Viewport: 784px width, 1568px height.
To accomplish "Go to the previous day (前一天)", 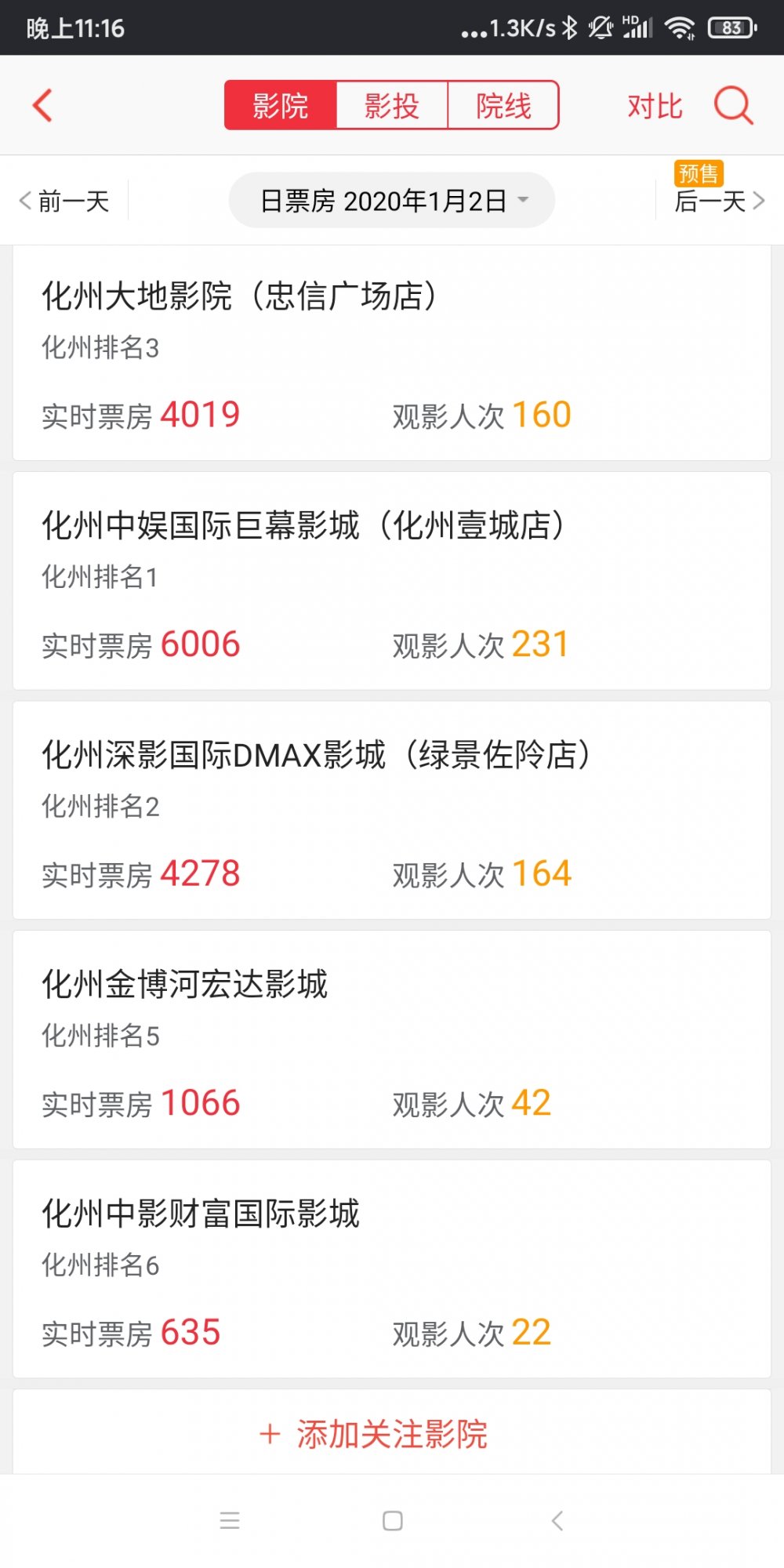I will click(x=65, y=201).
